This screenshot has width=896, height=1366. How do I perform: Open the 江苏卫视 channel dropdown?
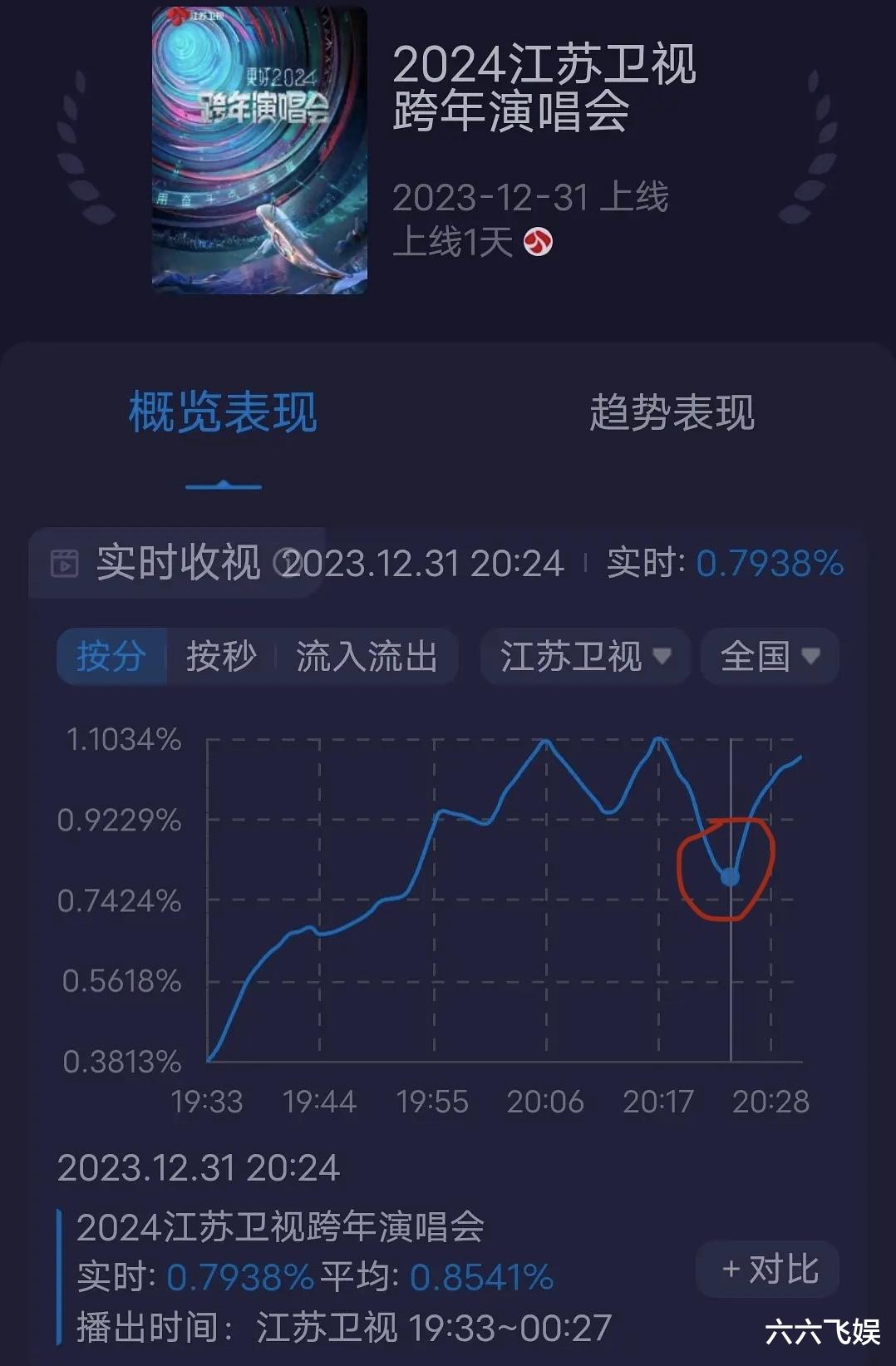click(x=583, y=656)
